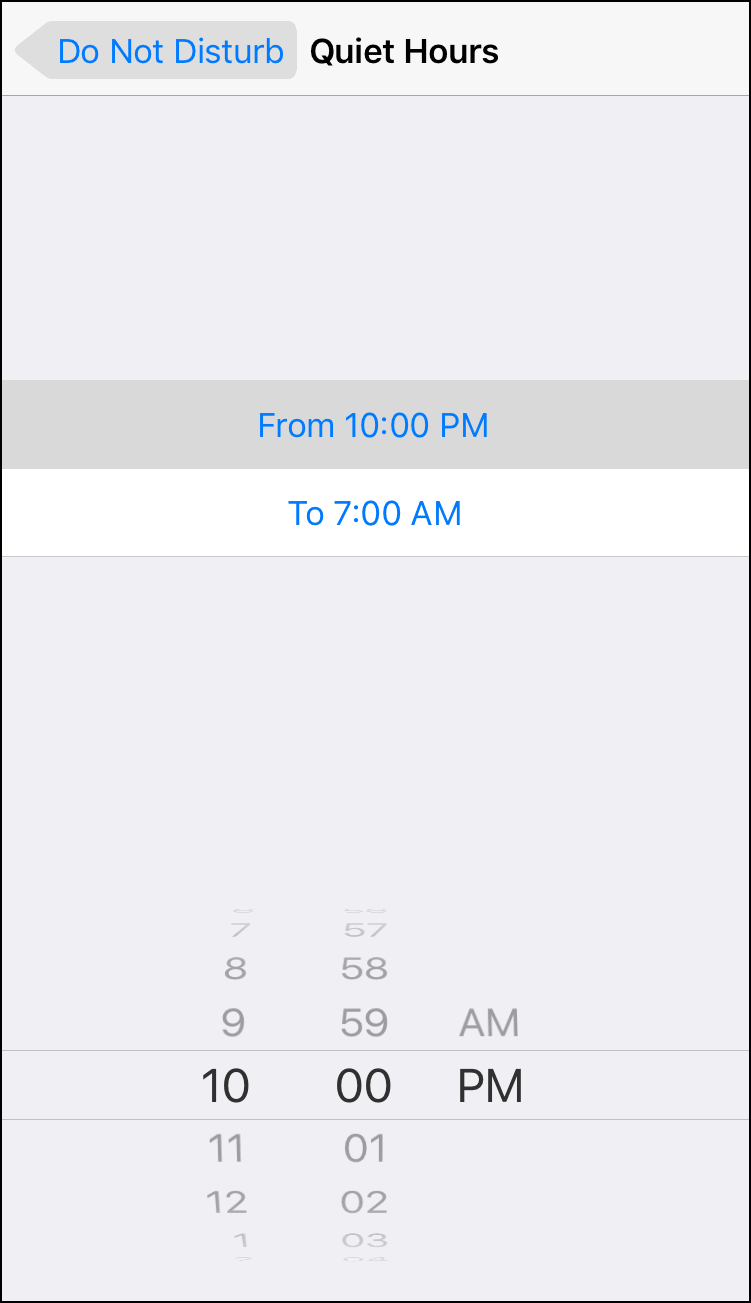Select the To 7:00 AM row
Viewport: 751px width, 1303px height.
[x=374, y=513]
